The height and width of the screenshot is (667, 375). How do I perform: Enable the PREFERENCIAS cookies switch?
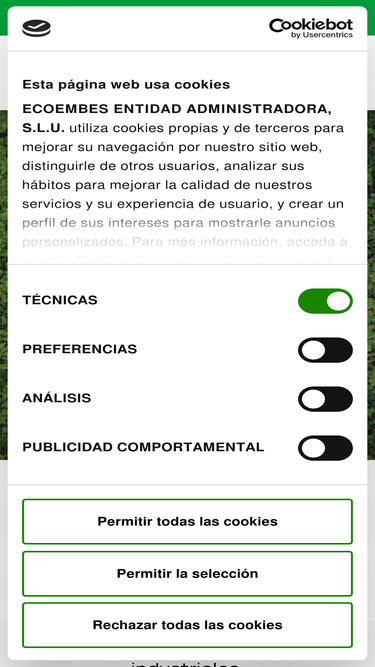coord(325,350)
